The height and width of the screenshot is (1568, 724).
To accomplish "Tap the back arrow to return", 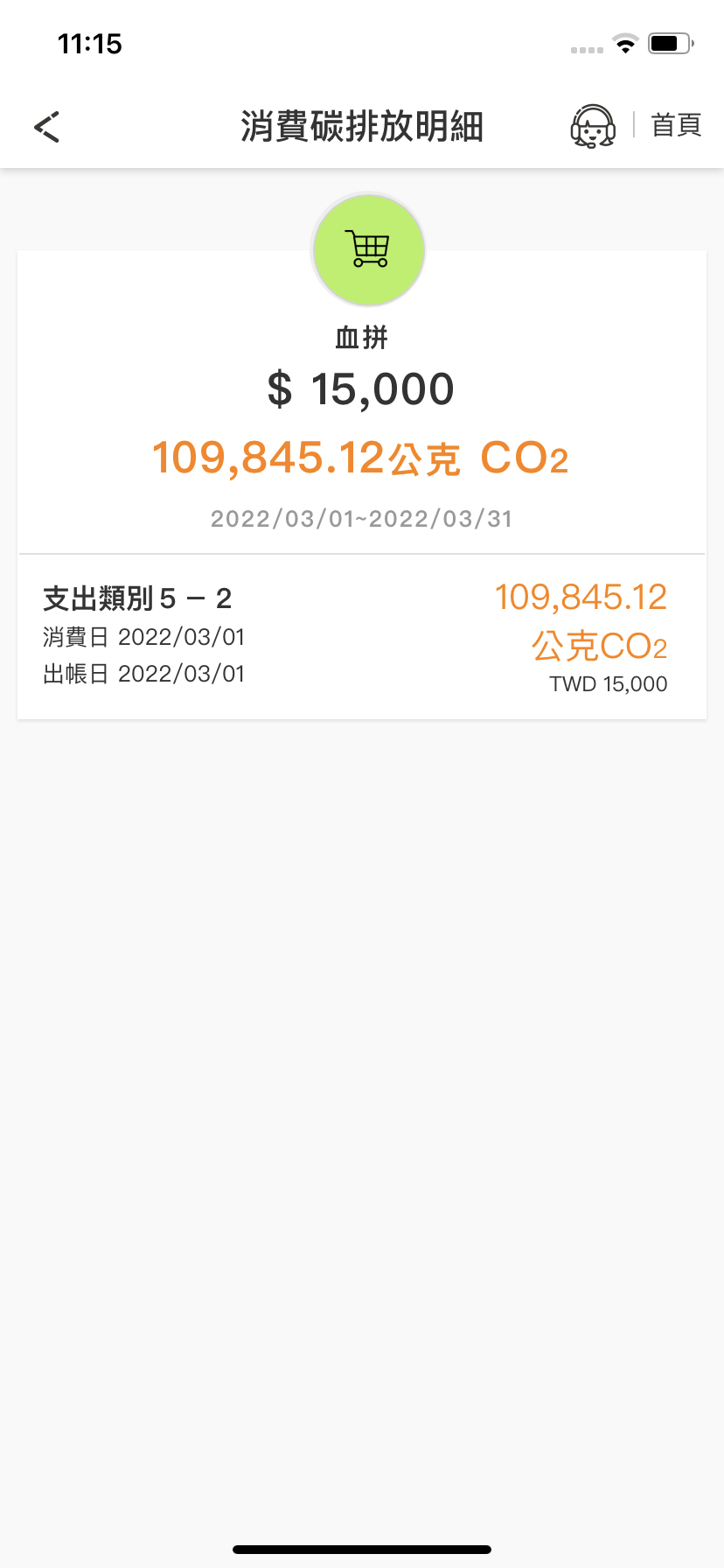I will (x=45, y=126).
